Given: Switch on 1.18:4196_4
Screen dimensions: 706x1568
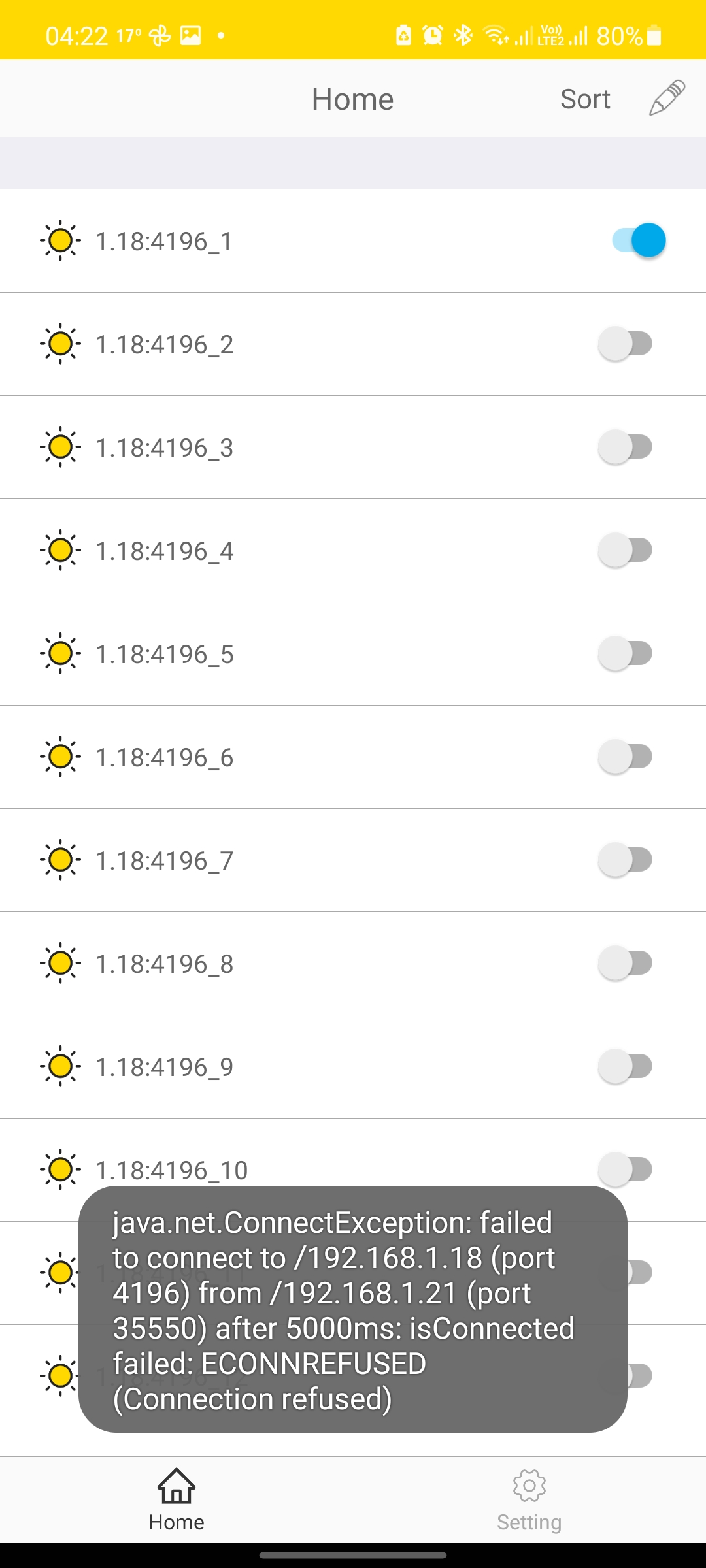Looking at the screenshot, I should point(626,550).
